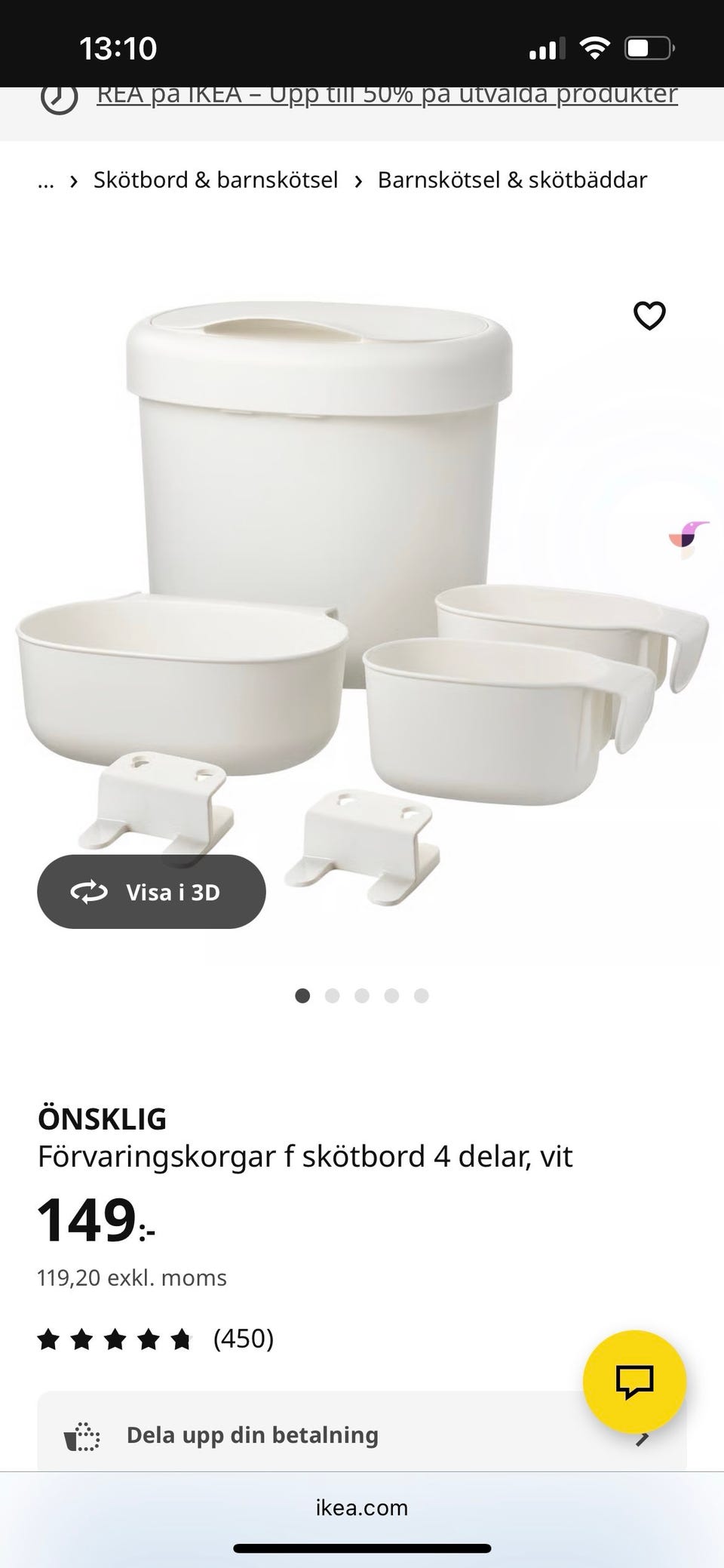724x1568 pixels.
Task: Tap the ikea.com address bar
Action: 362,1508
